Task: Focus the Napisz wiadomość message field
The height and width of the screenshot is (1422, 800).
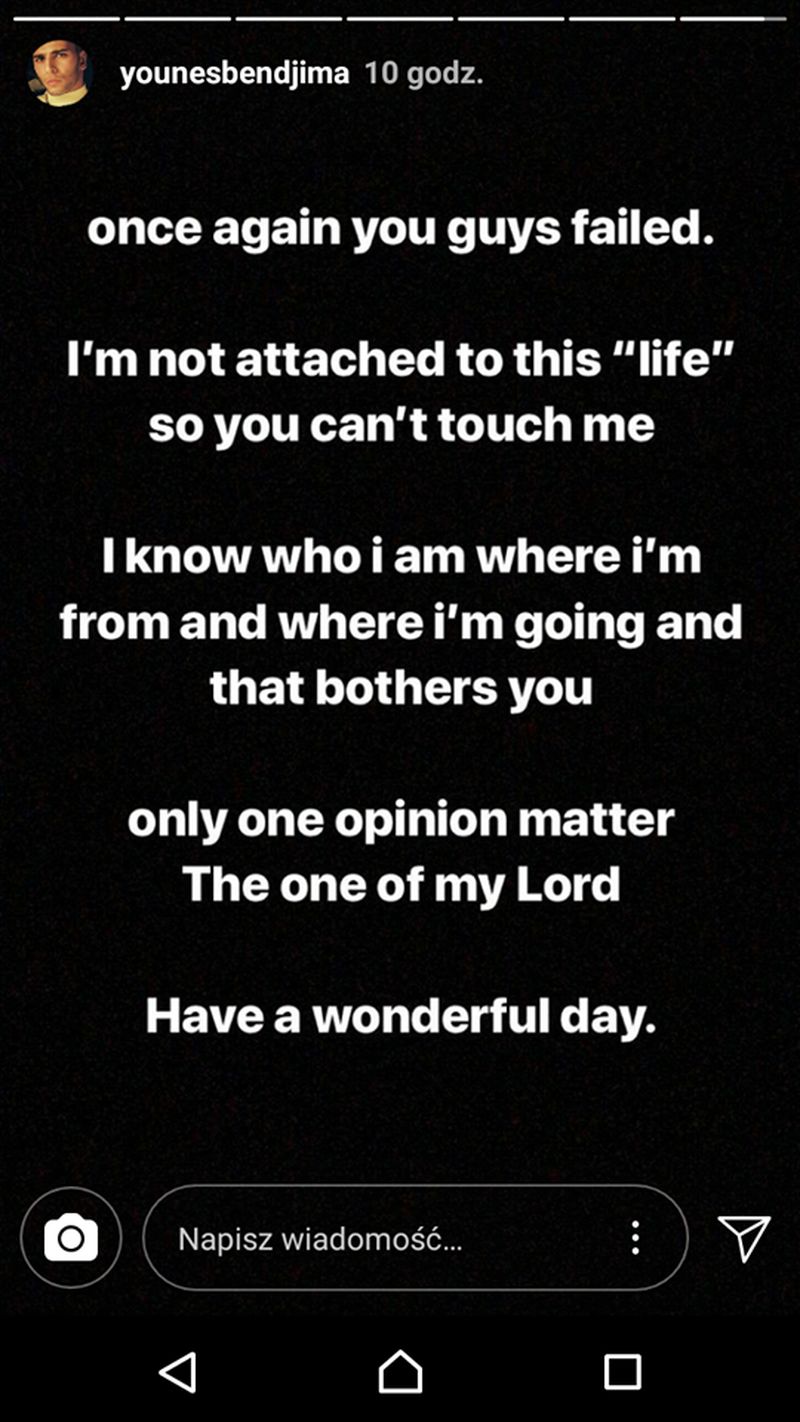Action: pyautogui.click(x=380, y=1240)
